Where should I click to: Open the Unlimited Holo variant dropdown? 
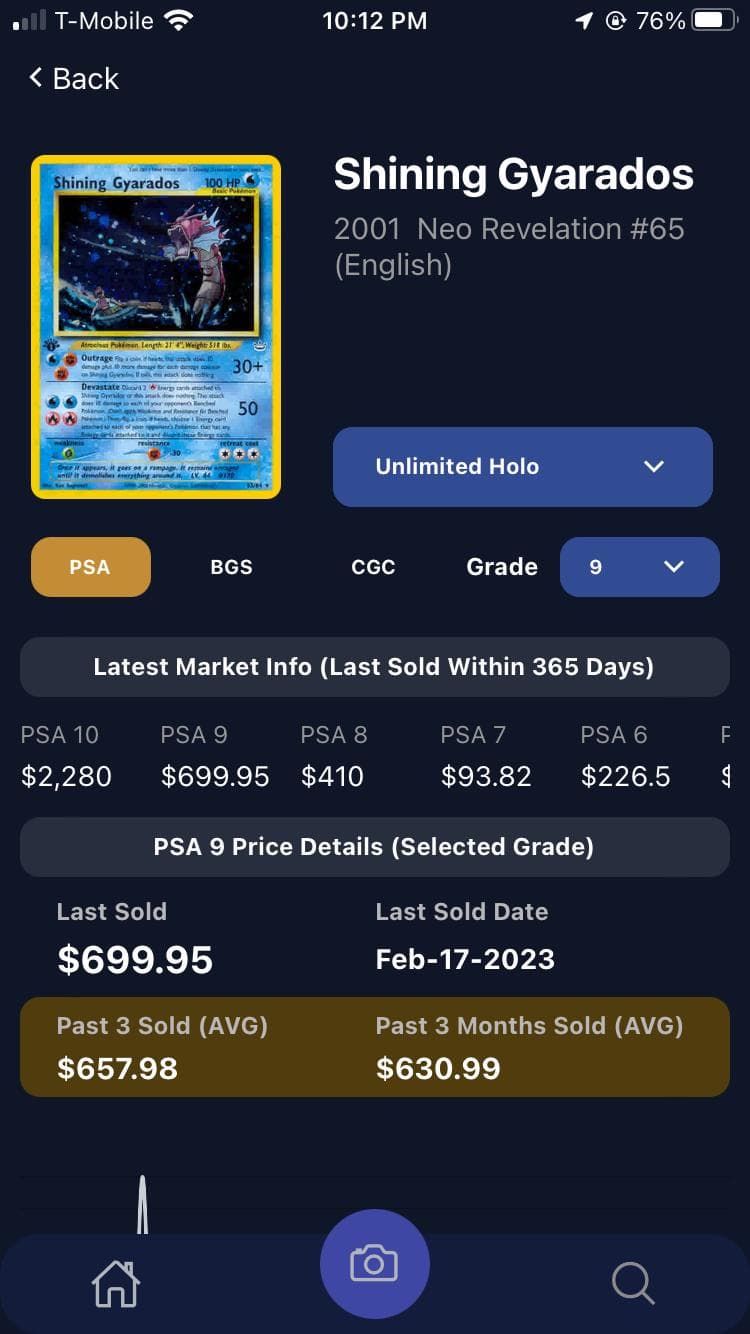(522, 466)
